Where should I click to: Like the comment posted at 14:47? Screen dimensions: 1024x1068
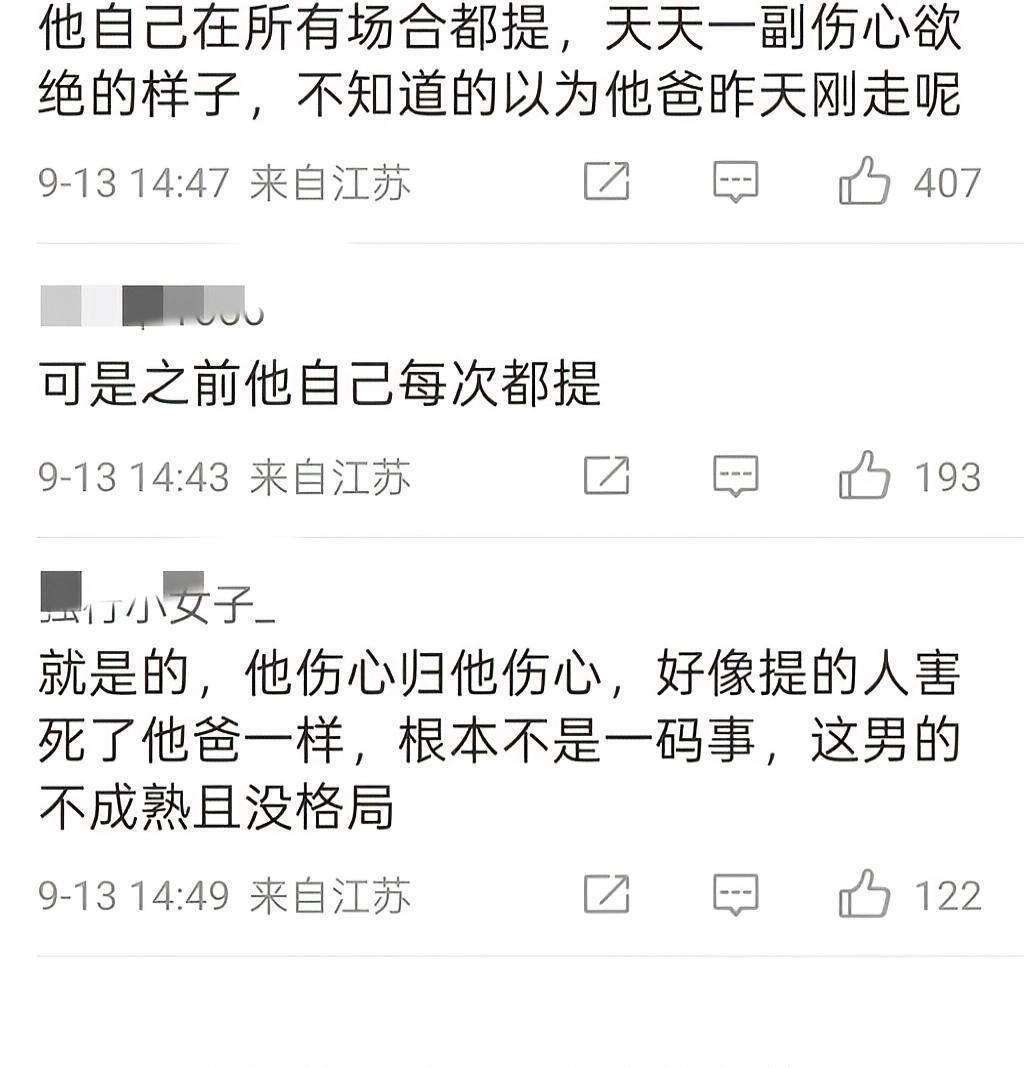(x=865, y=183)
